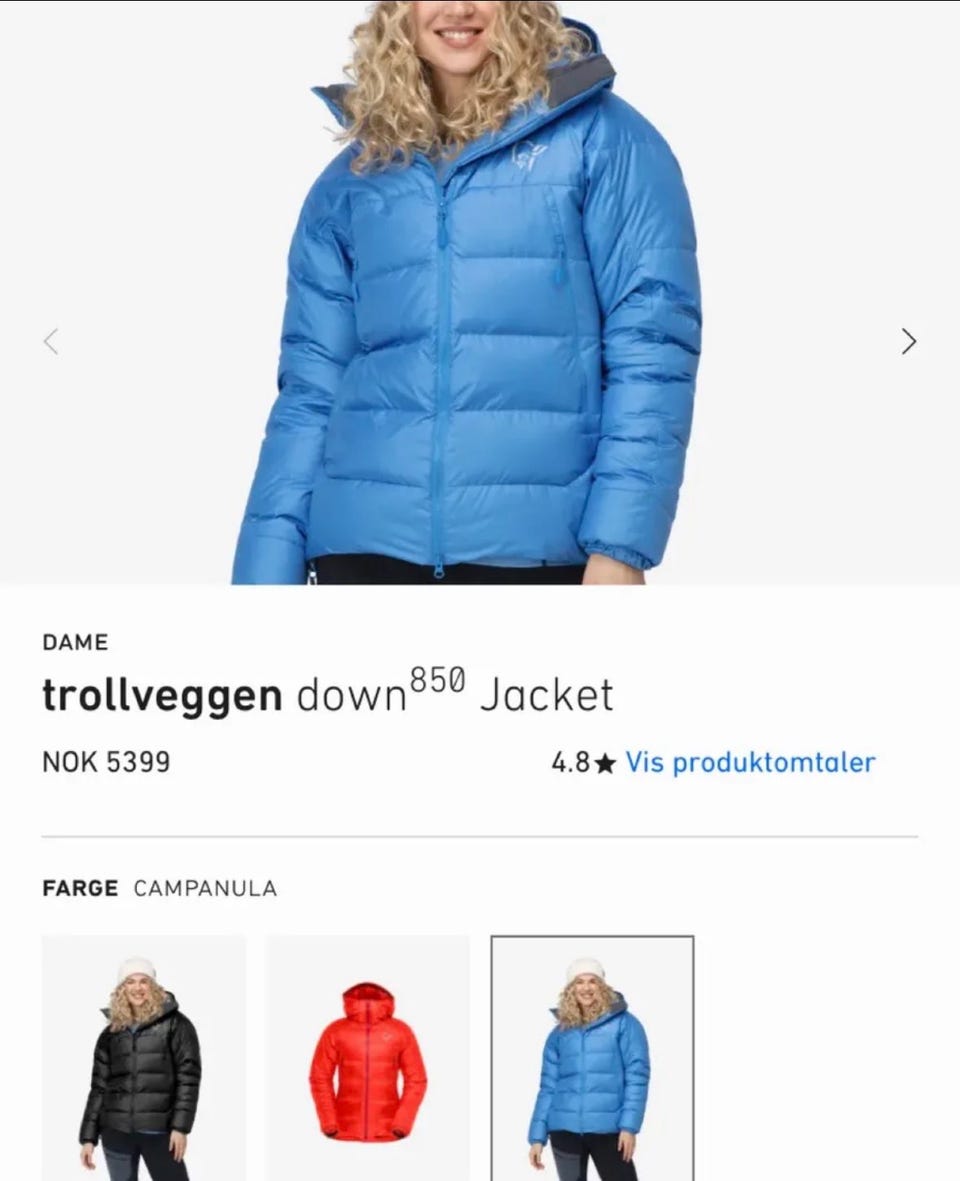Screen dimensions: 960x1181
Task: Select the black jacket color swatch
Action: 143,1062
